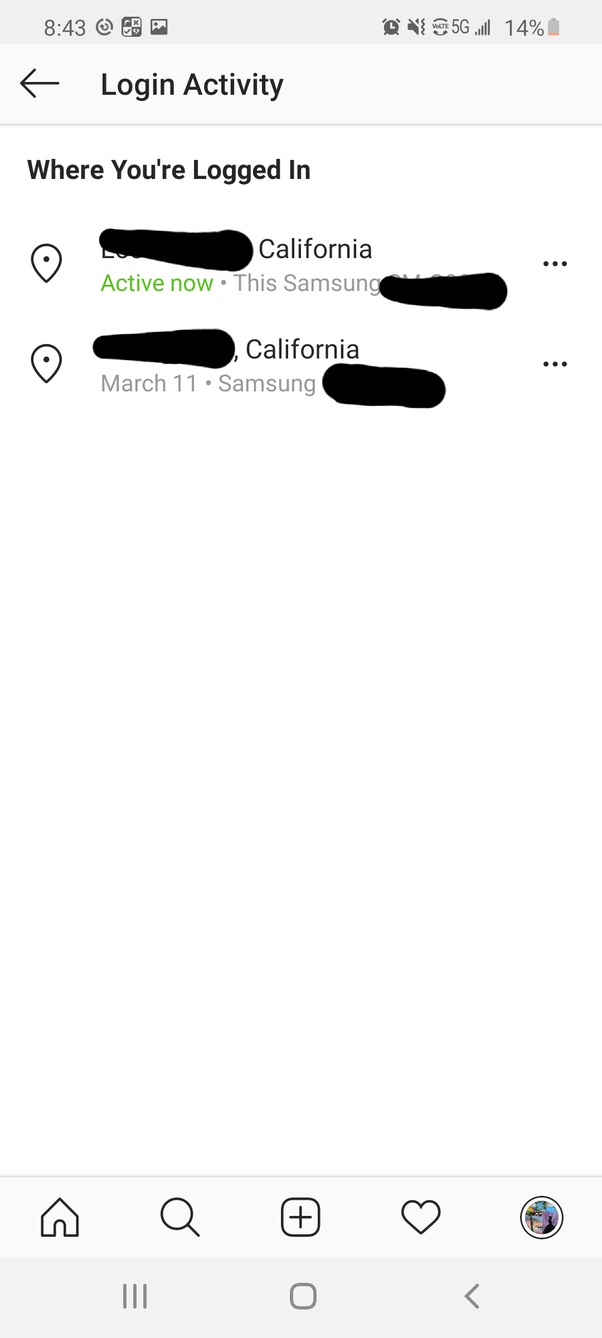Open options for the Active now session
The image size is (602, 1338).
point(554,264)
